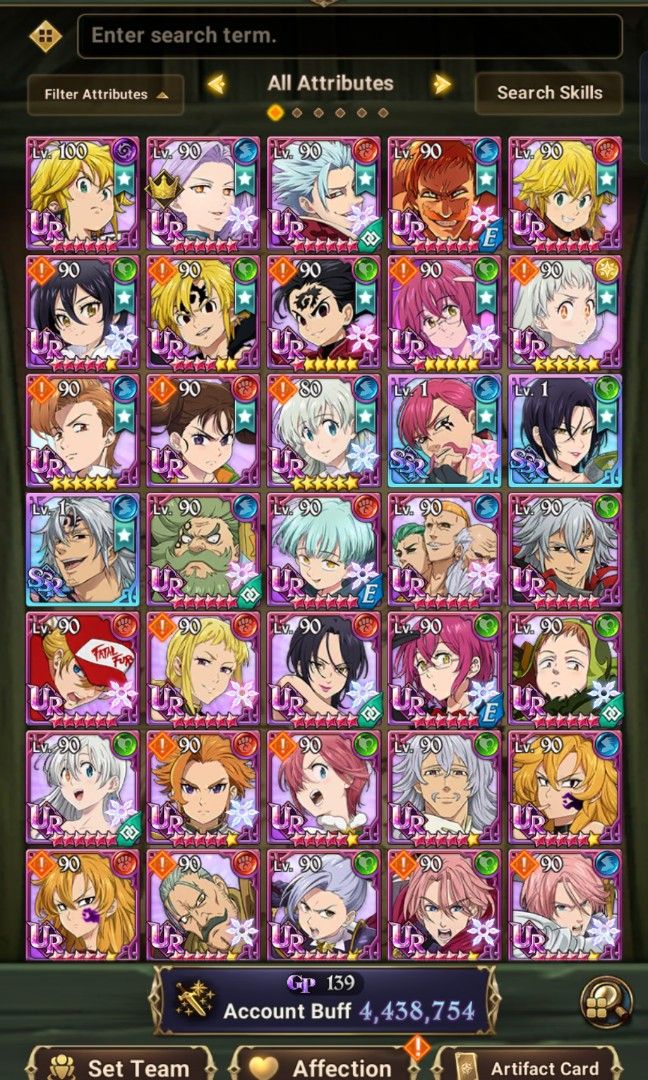Open the Search Skills button
This screenshot has width=648, height=1080.
pos(549,93)
